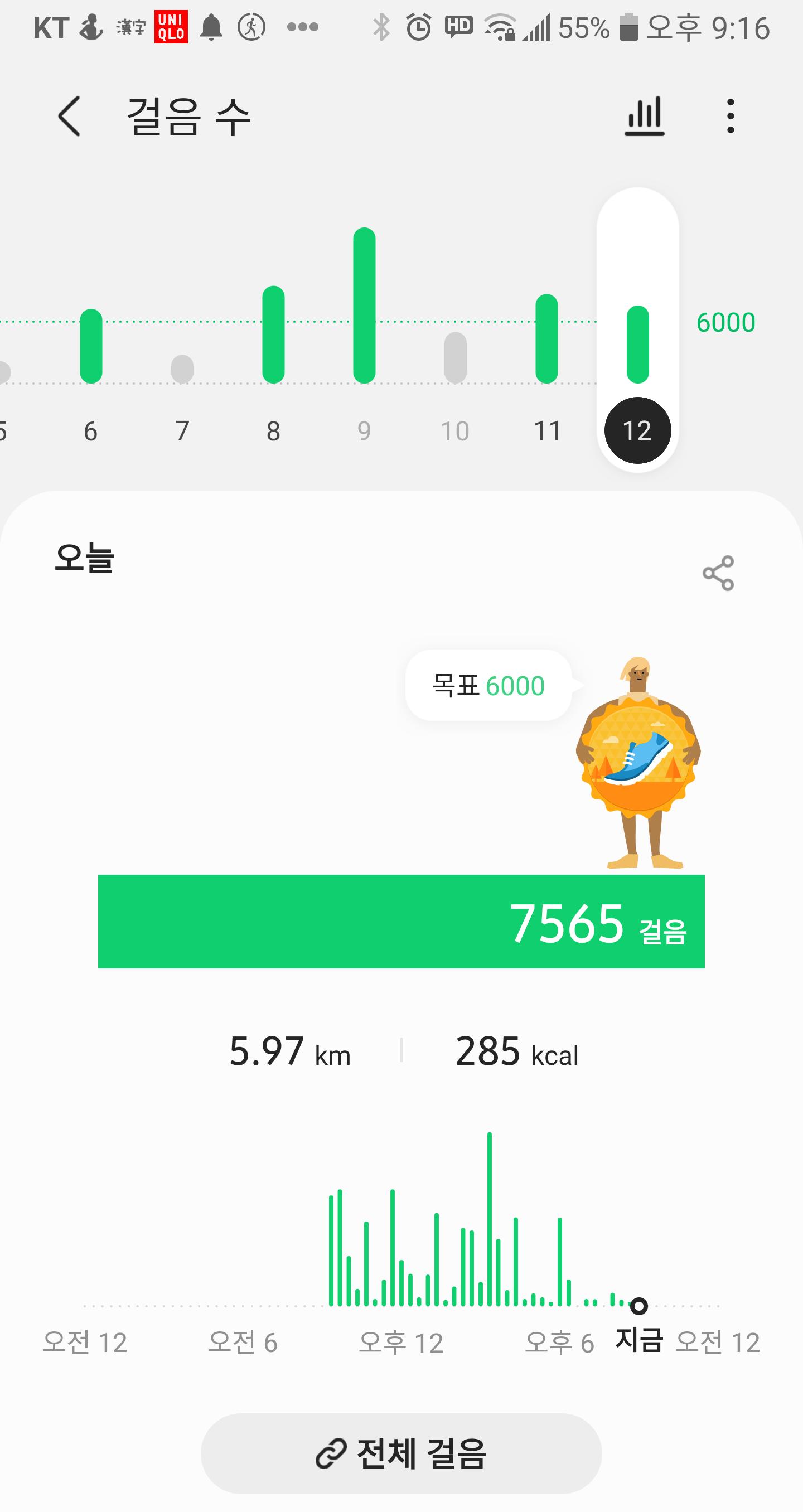Go back from 걸음 수 screen
Viewport: 803px width, 1512px height.
pyautogui.click(x=69, y=116)
